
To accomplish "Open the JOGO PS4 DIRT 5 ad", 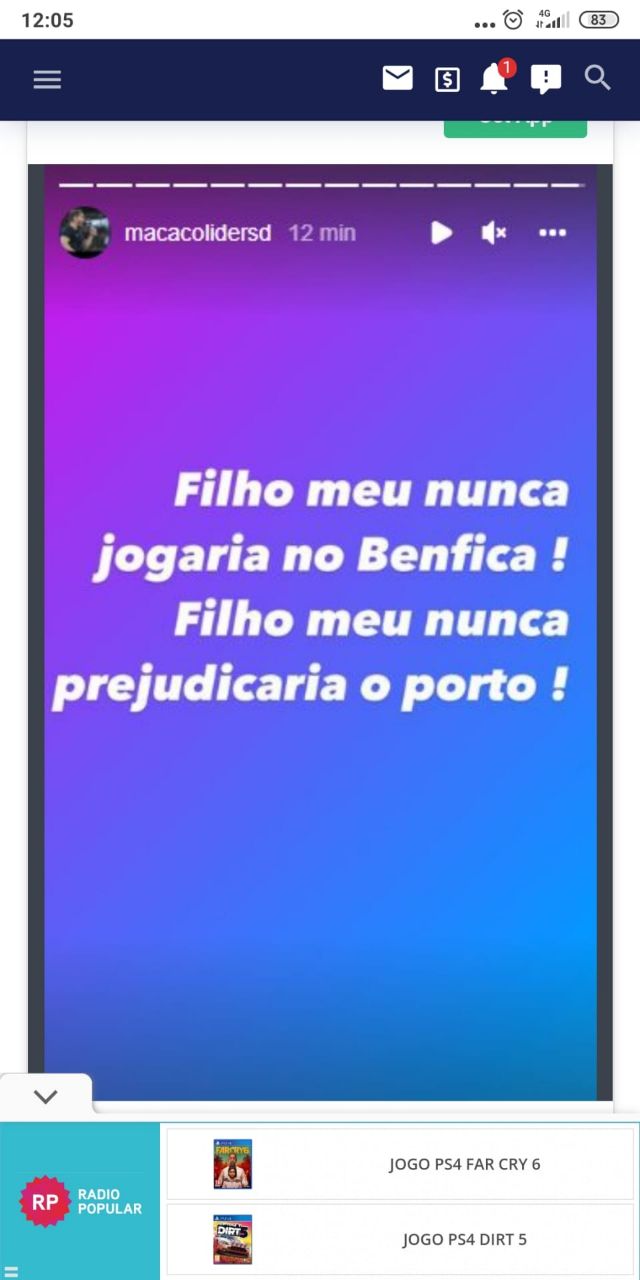I will click(x=400, y=1239).
